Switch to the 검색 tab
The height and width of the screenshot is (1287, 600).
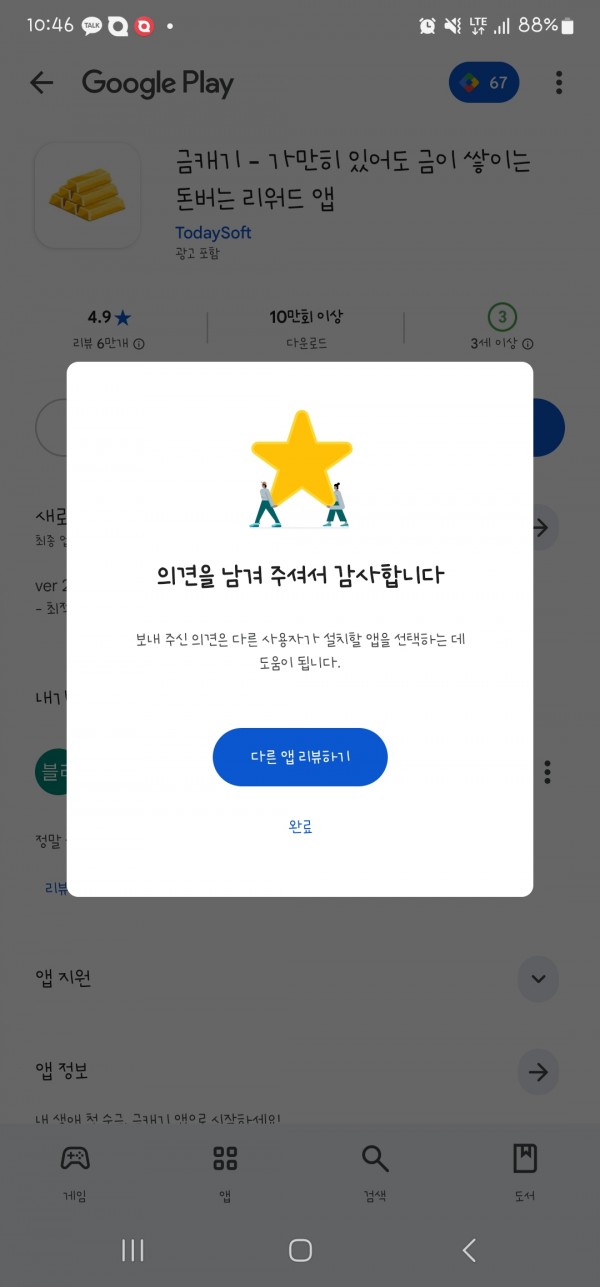click(x=375, y=1173)
